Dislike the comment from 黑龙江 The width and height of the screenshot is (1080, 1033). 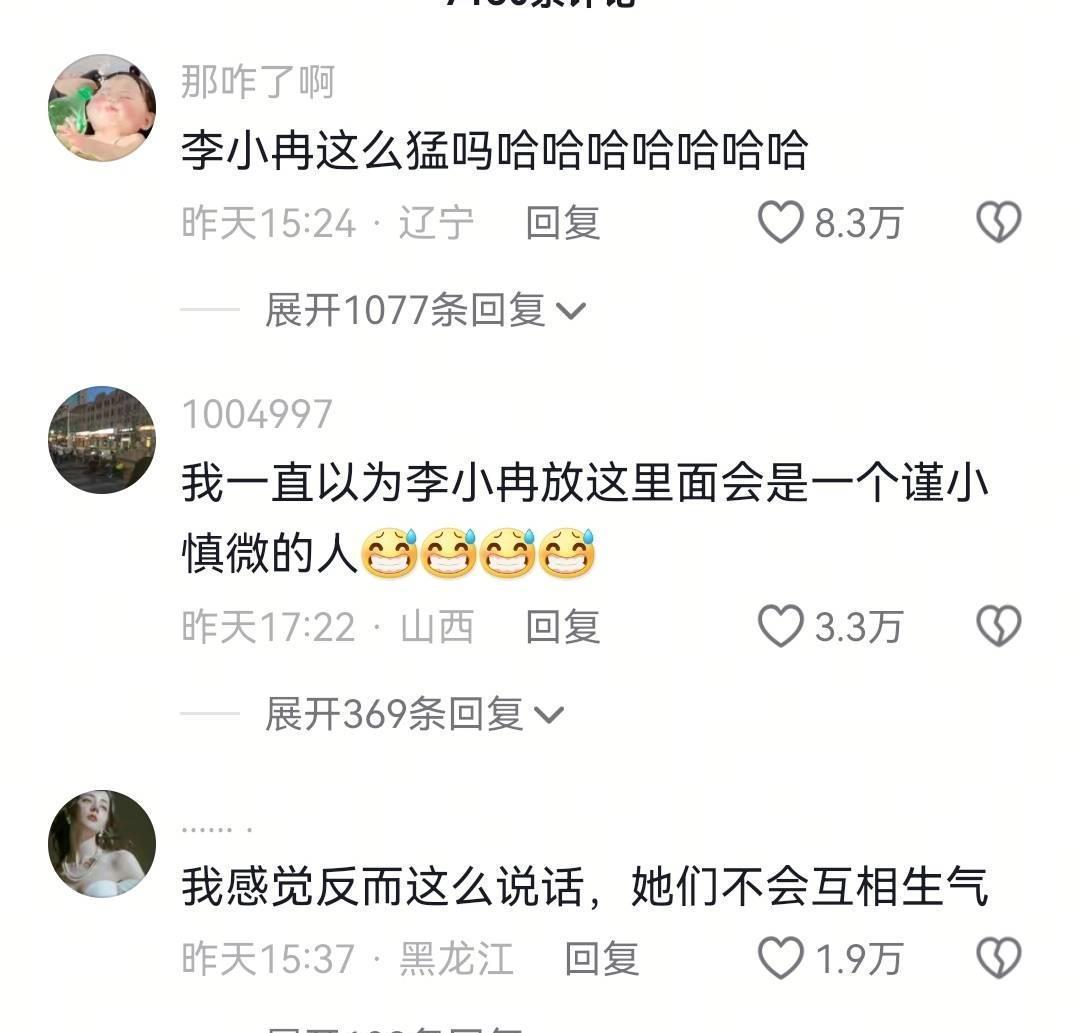pyautogui.click(x=999, y=958)
